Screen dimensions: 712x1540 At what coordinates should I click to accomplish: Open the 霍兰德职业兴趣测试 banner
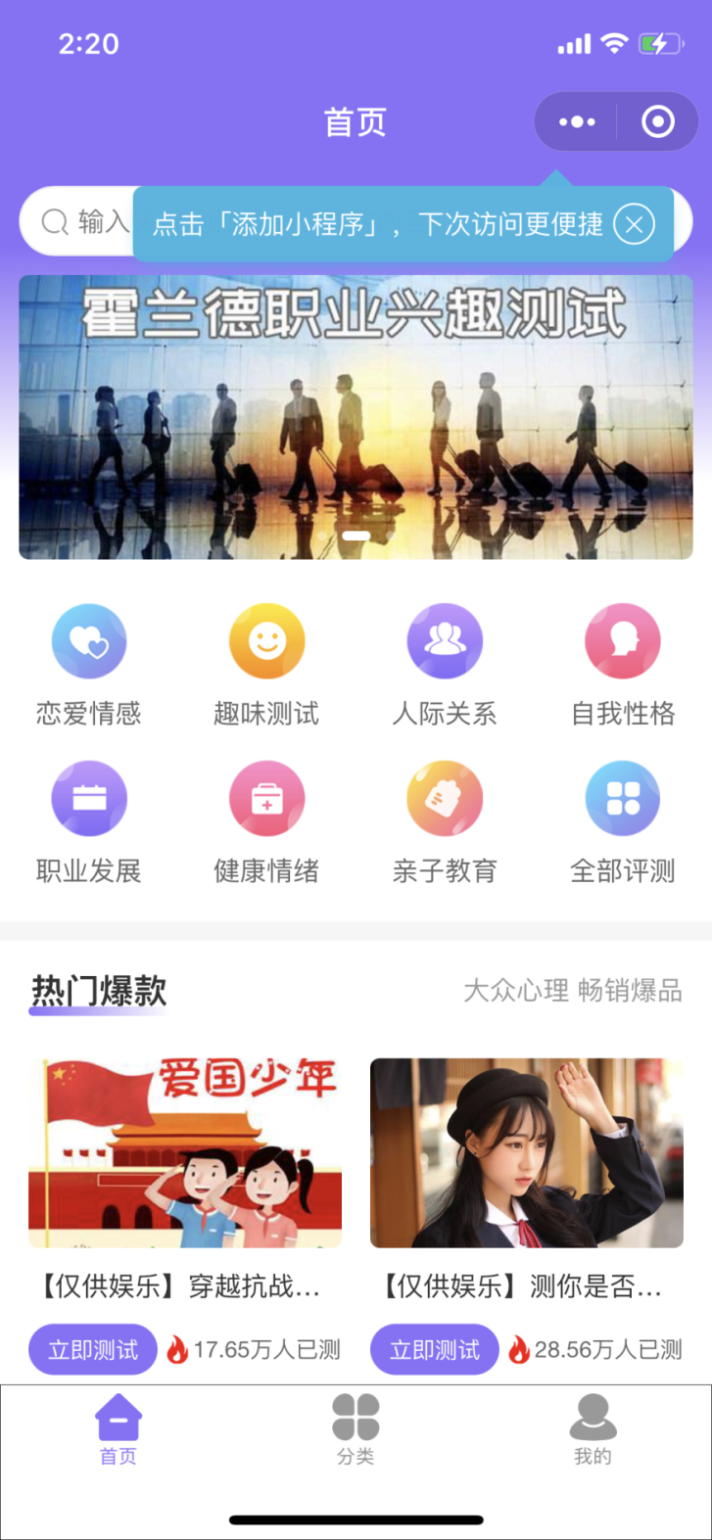[x=356, y=417]
